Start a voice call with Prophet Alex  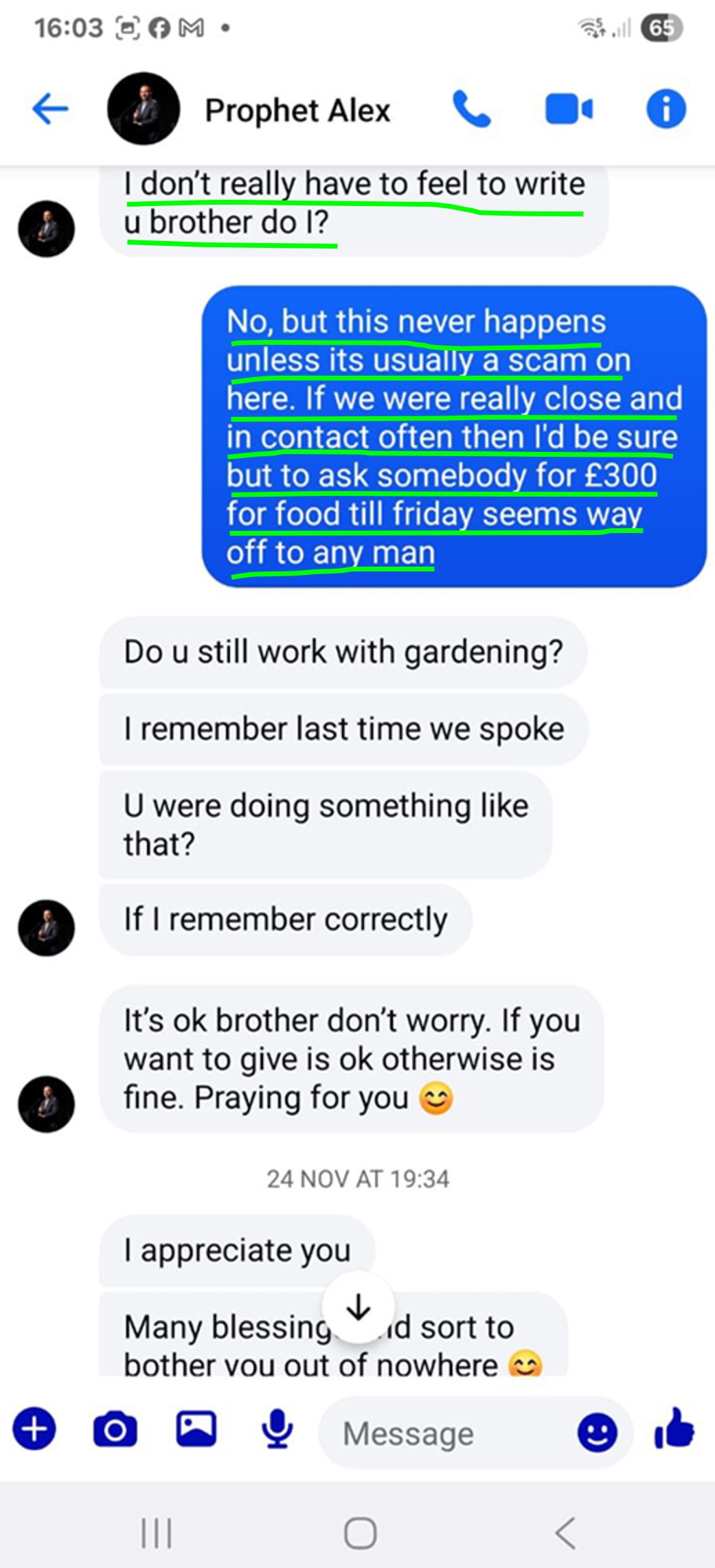[x=472, y=109]
